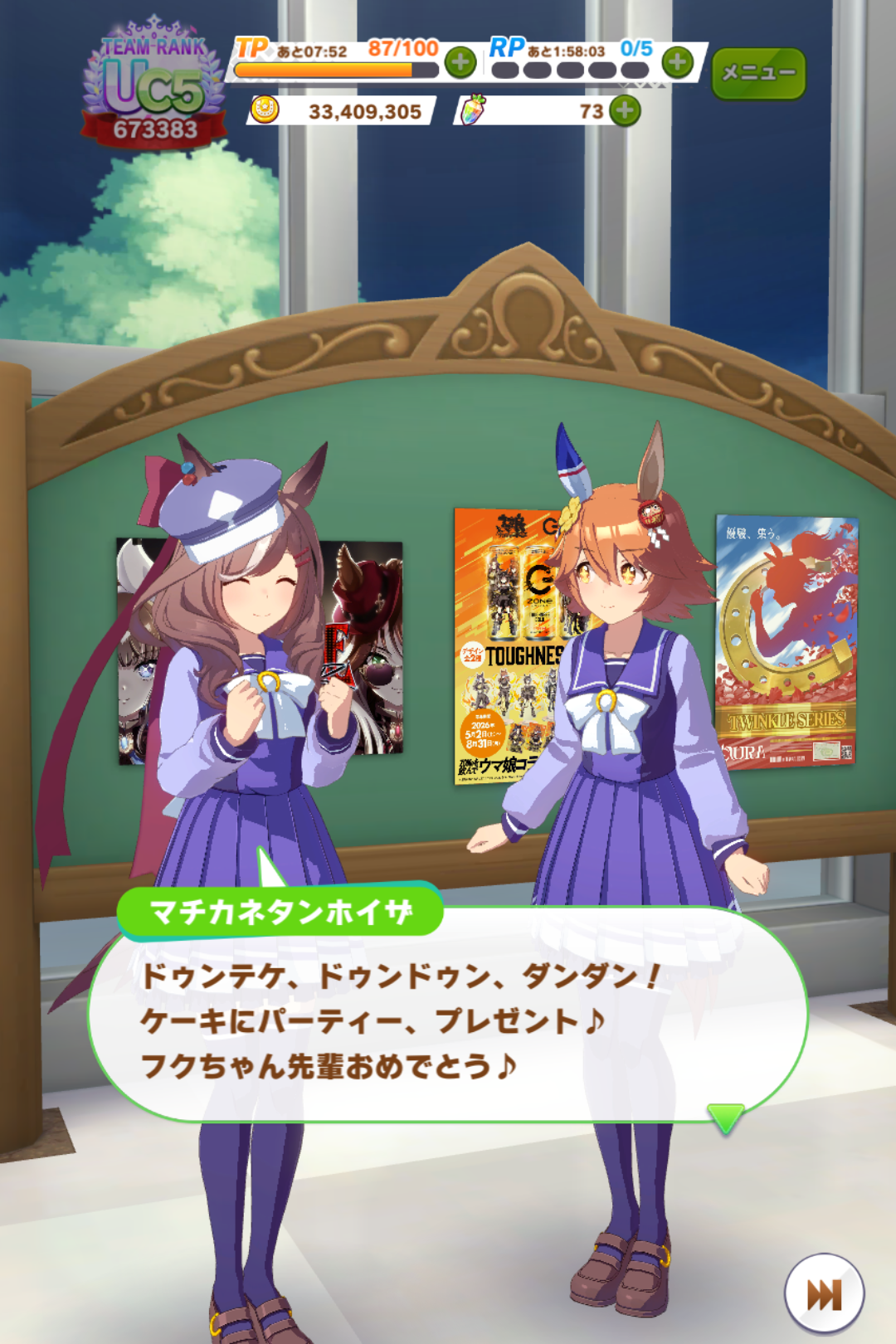Add RP with the plus button
The height and width of the screenshot is (1344, 896).
click(678, 61)
